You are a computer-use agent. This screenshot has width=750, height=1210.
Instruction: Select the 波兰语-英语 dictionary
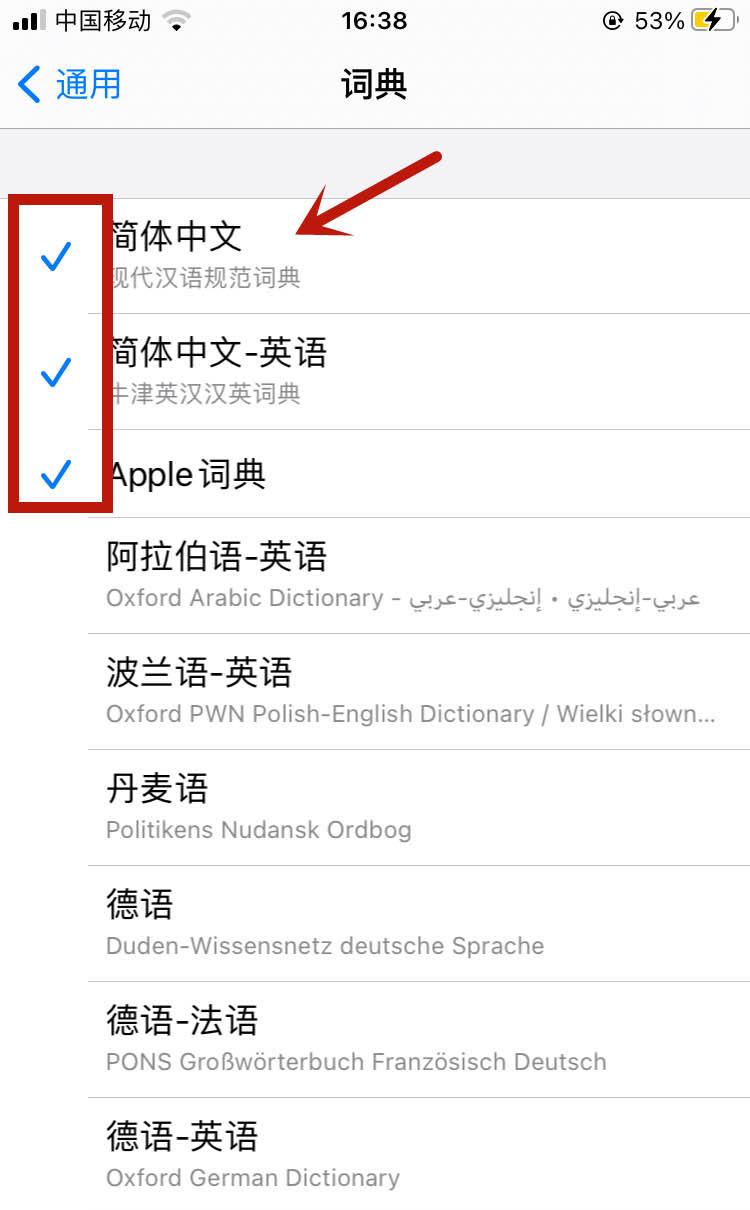point(375,691)
